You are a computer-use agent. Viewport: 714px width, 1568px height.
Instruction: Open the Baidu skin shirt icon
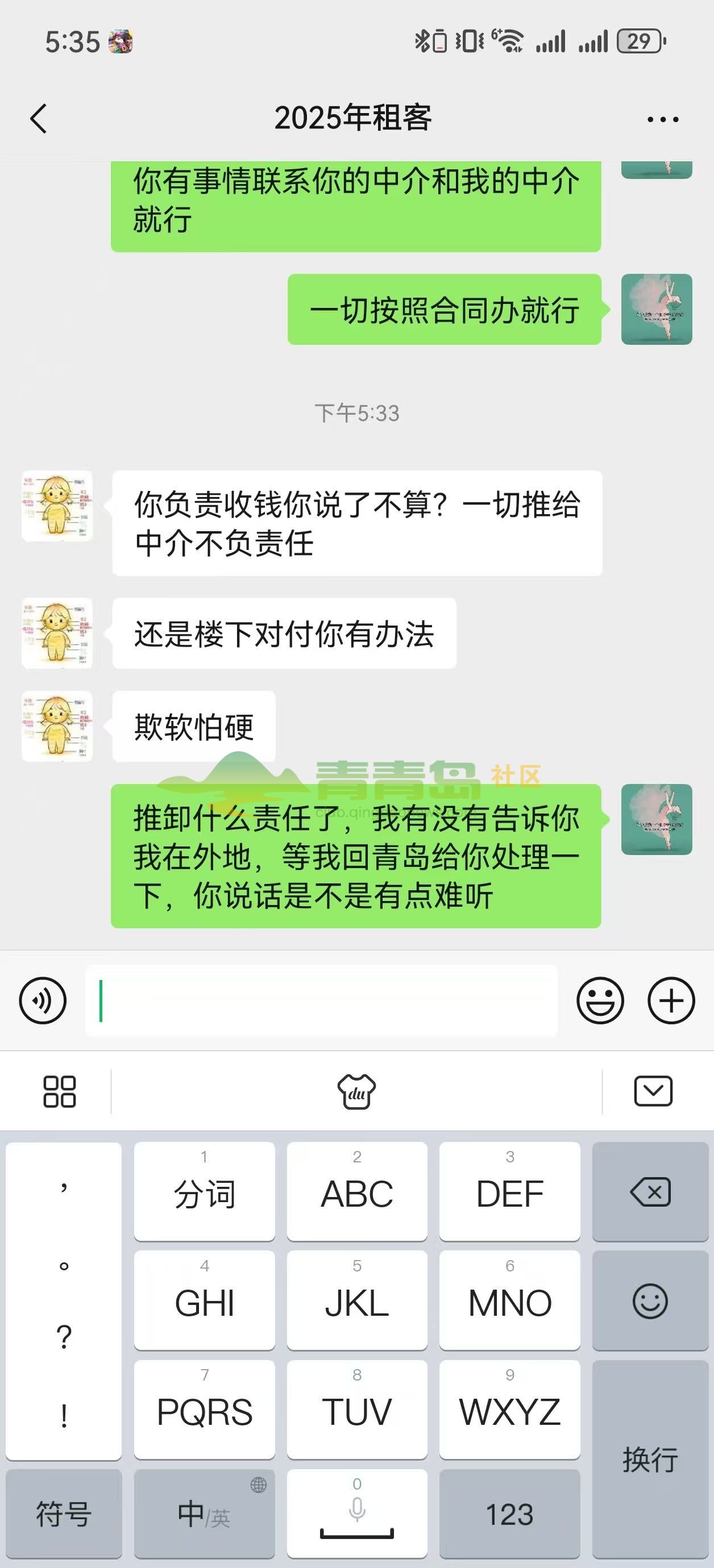point(356,1091)
